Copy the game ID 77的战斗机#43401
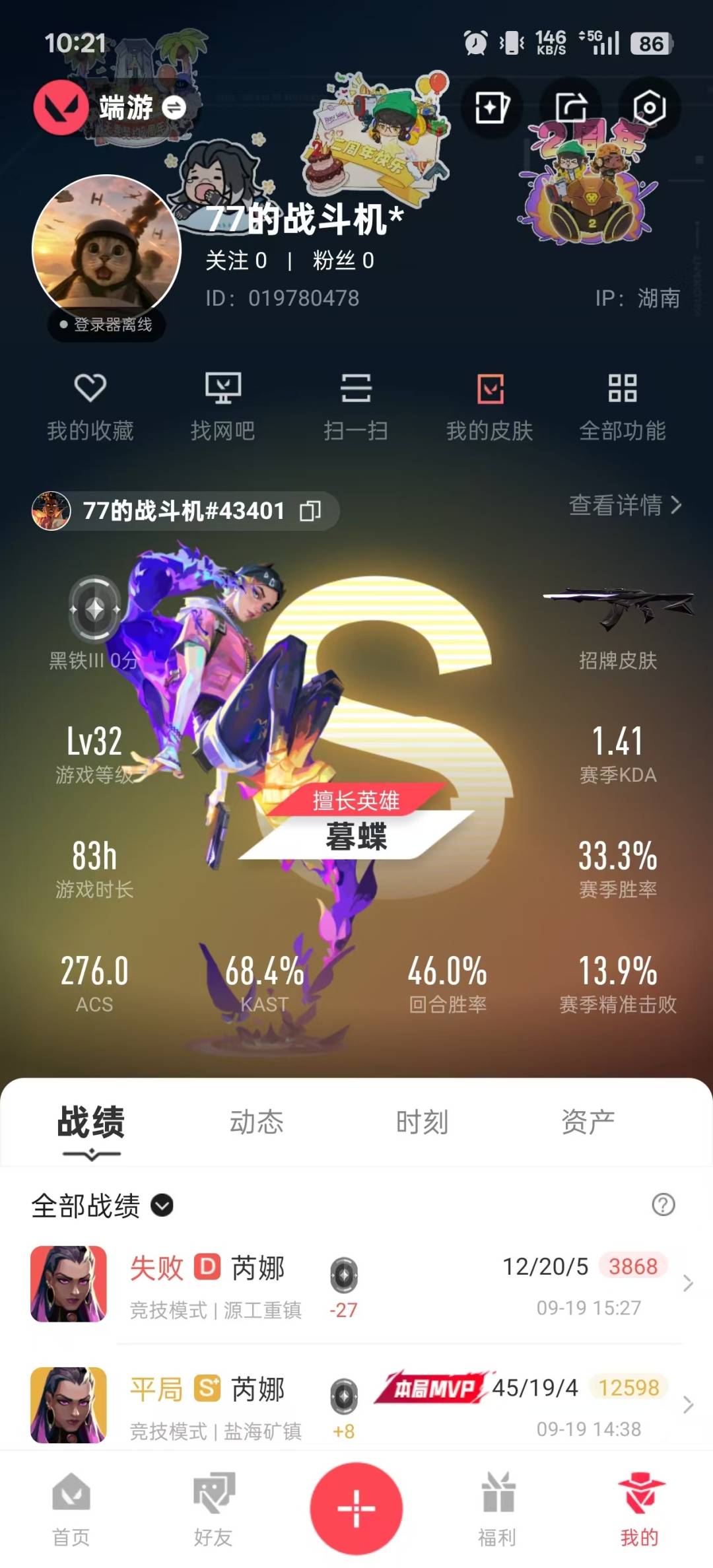Screen dimensions: 713x1568 pos(310,510)
